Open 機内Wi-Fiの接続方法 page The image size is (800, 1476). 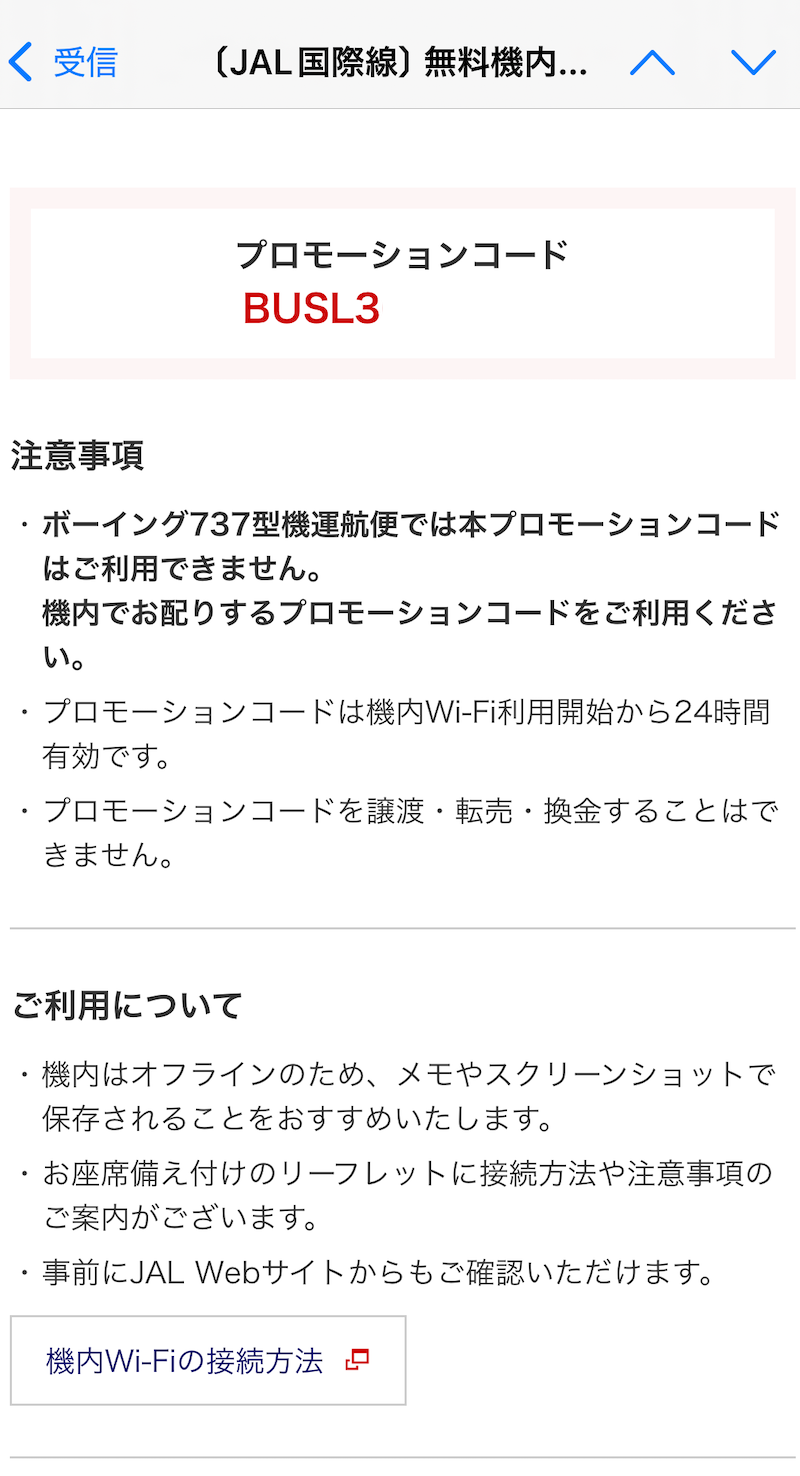[185, 1359]
